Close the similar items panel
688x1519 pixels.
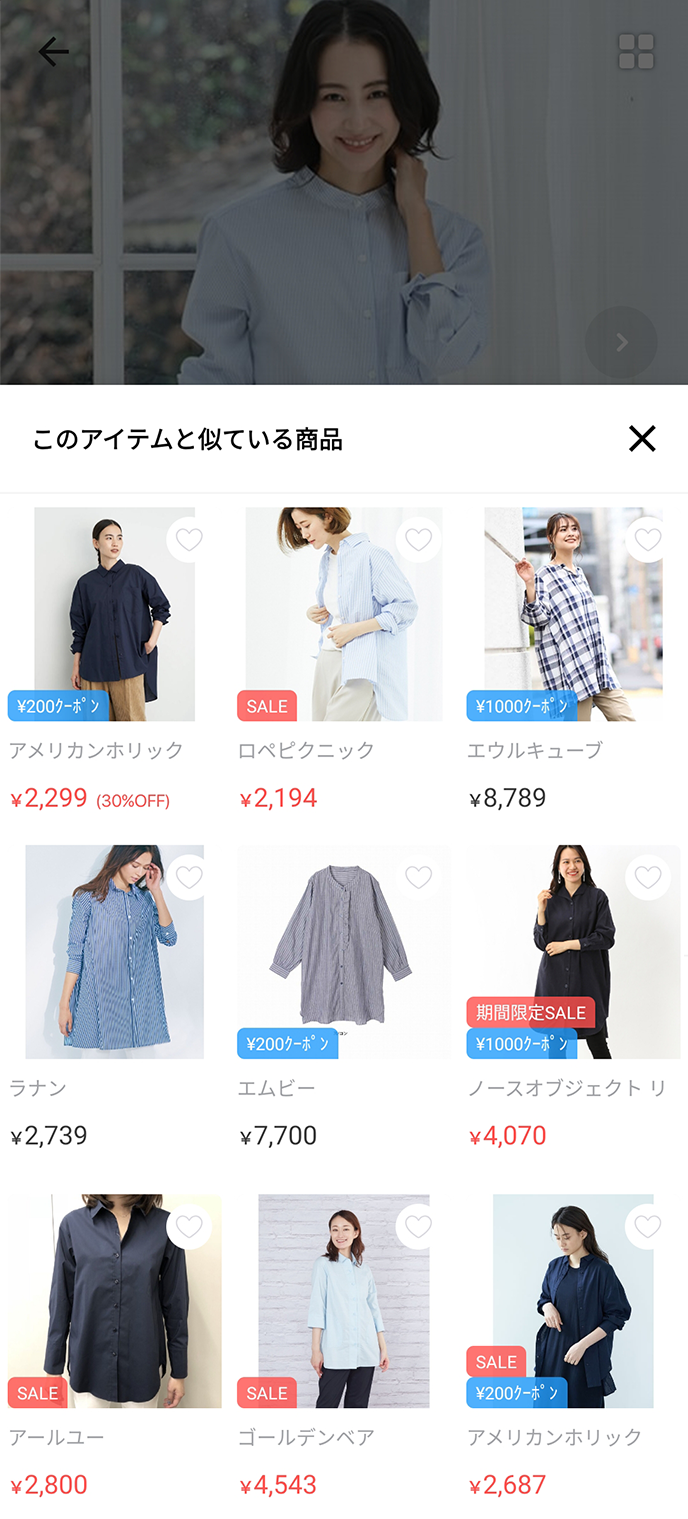coord(641,438)
